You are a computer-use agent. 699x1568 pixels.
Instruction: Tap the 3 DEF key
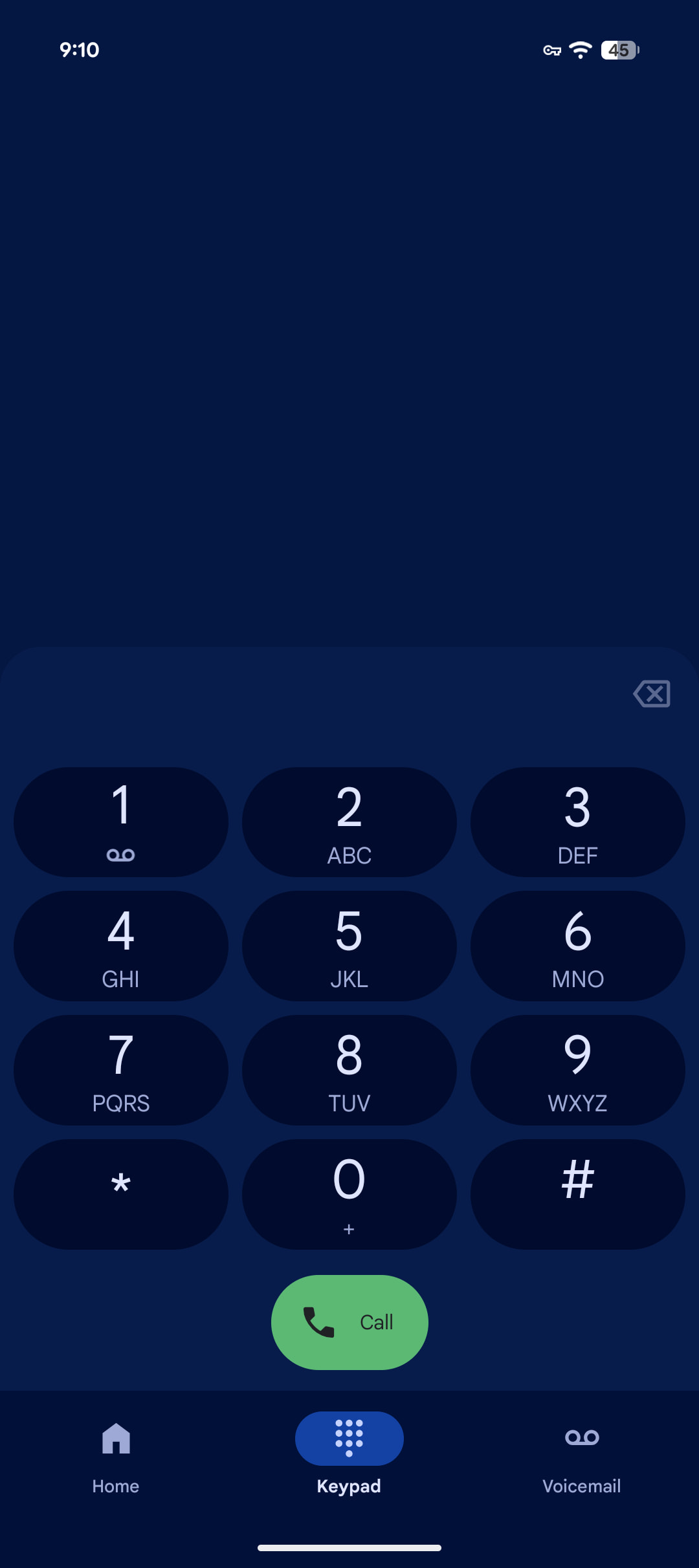click(577, 822)
